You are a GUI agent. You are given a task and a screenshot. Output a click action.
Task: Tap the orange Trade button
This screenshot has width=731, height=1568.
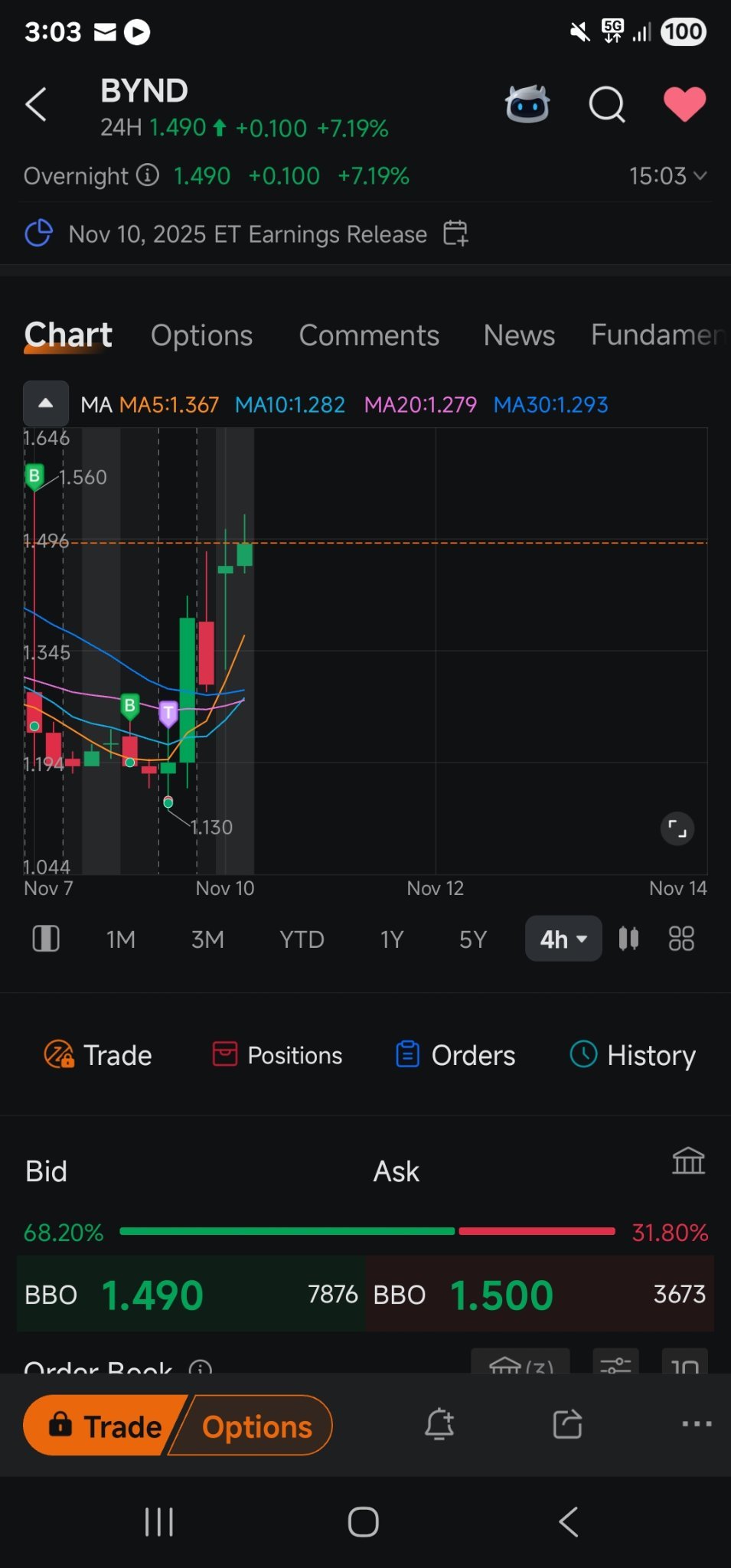[103, 1426]
